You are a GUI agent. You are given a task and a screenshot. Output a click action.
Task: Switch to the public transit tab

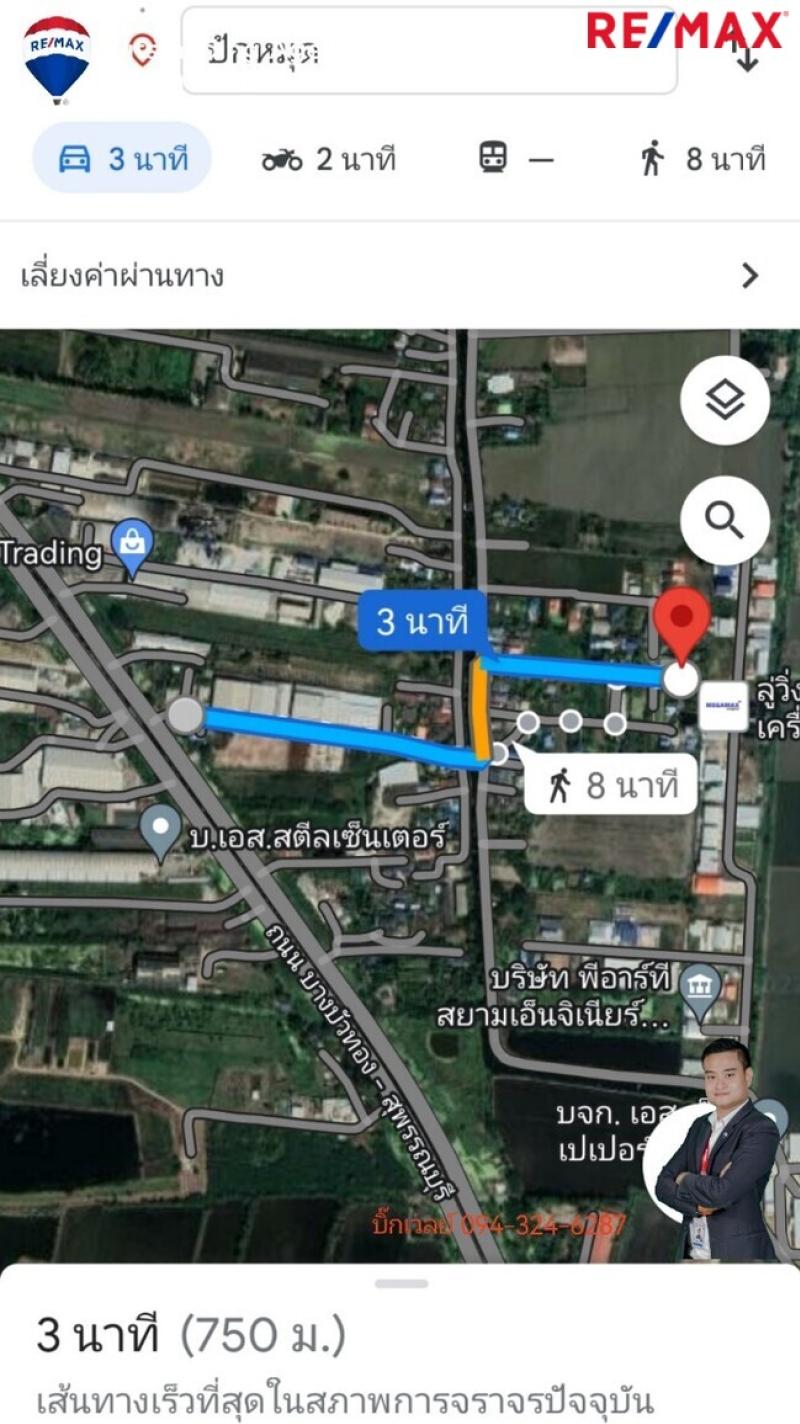(x=515, y=158)
